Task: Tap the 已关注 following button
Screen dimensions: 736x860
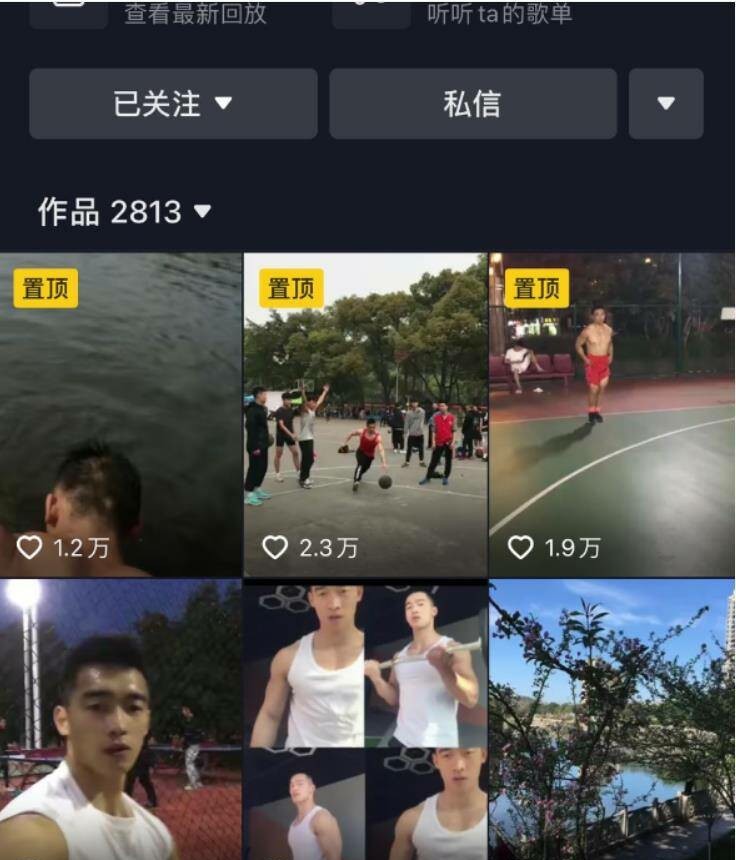Action: (x=173, y=104)
